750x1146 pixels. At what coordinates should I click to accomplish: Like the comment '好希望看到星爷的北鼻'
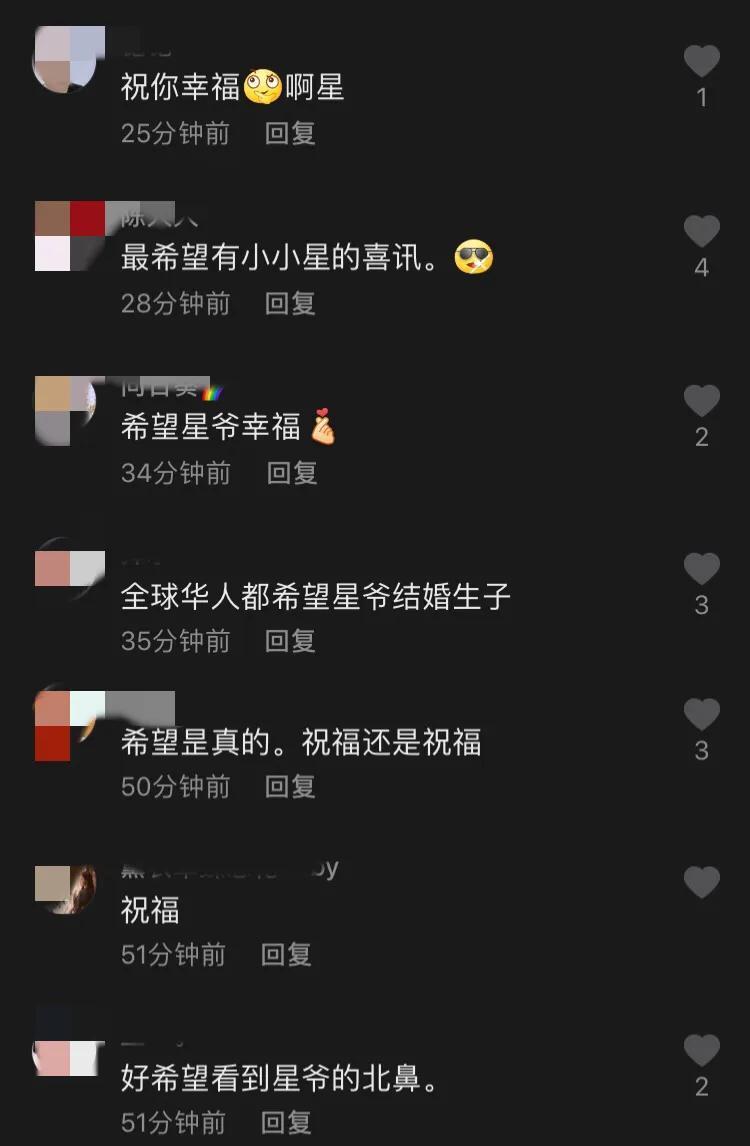click(701, 1051)
